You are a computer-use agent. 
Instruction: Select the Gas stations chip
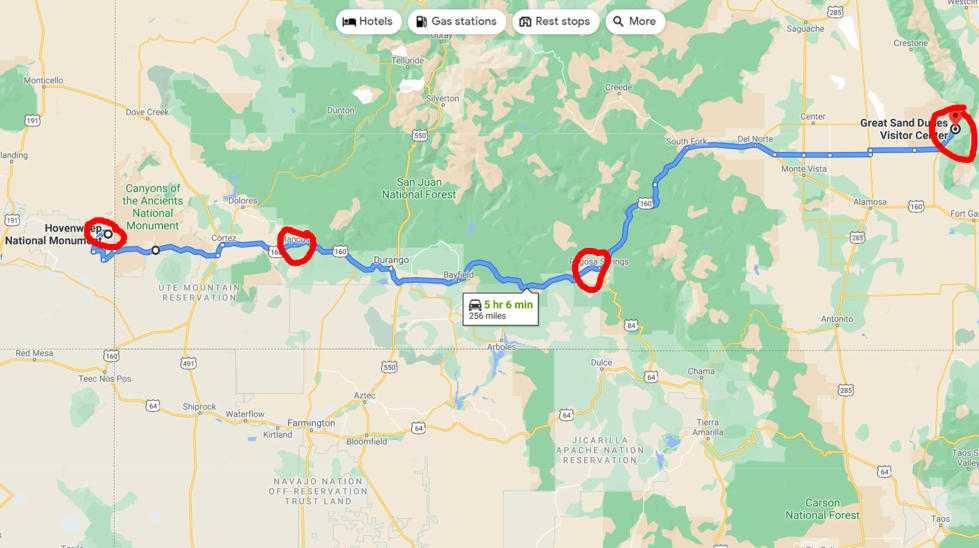coord(456,21)
